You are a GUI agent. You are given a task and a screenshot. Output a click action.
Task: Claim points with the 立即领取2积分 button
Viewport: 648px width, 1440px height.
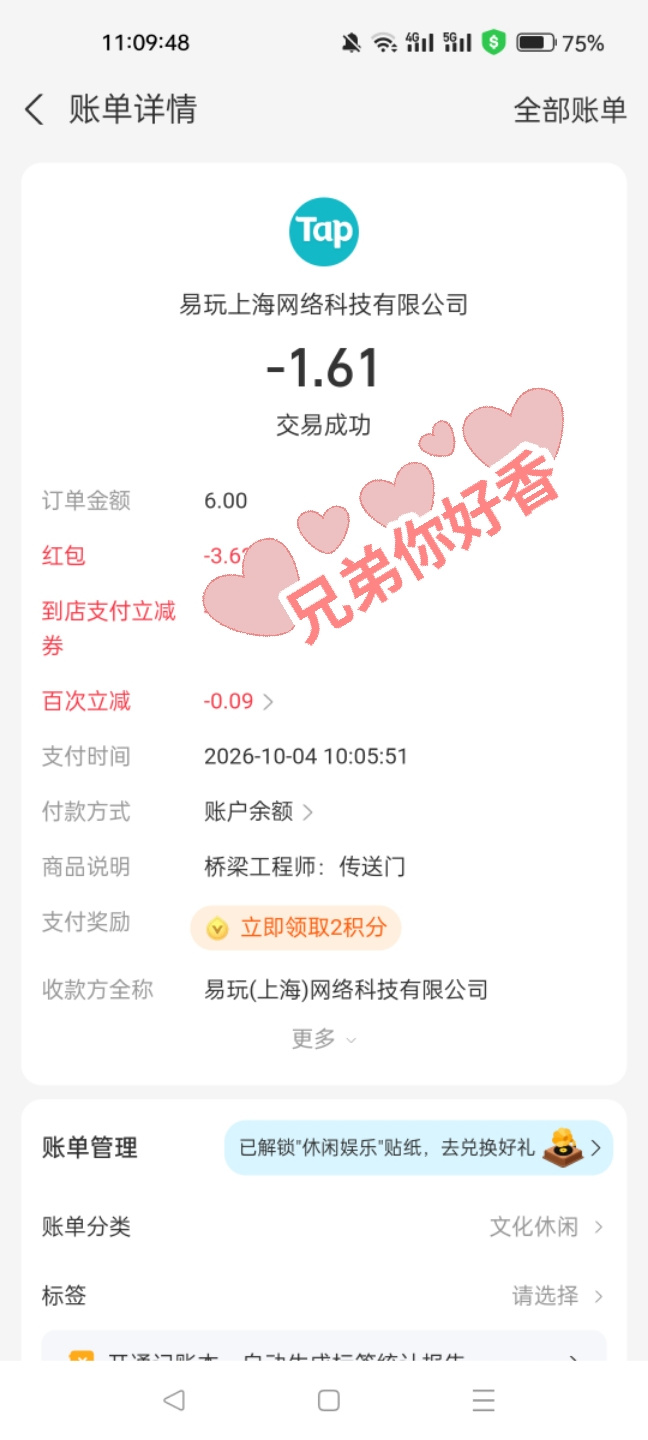coord(296,928)
